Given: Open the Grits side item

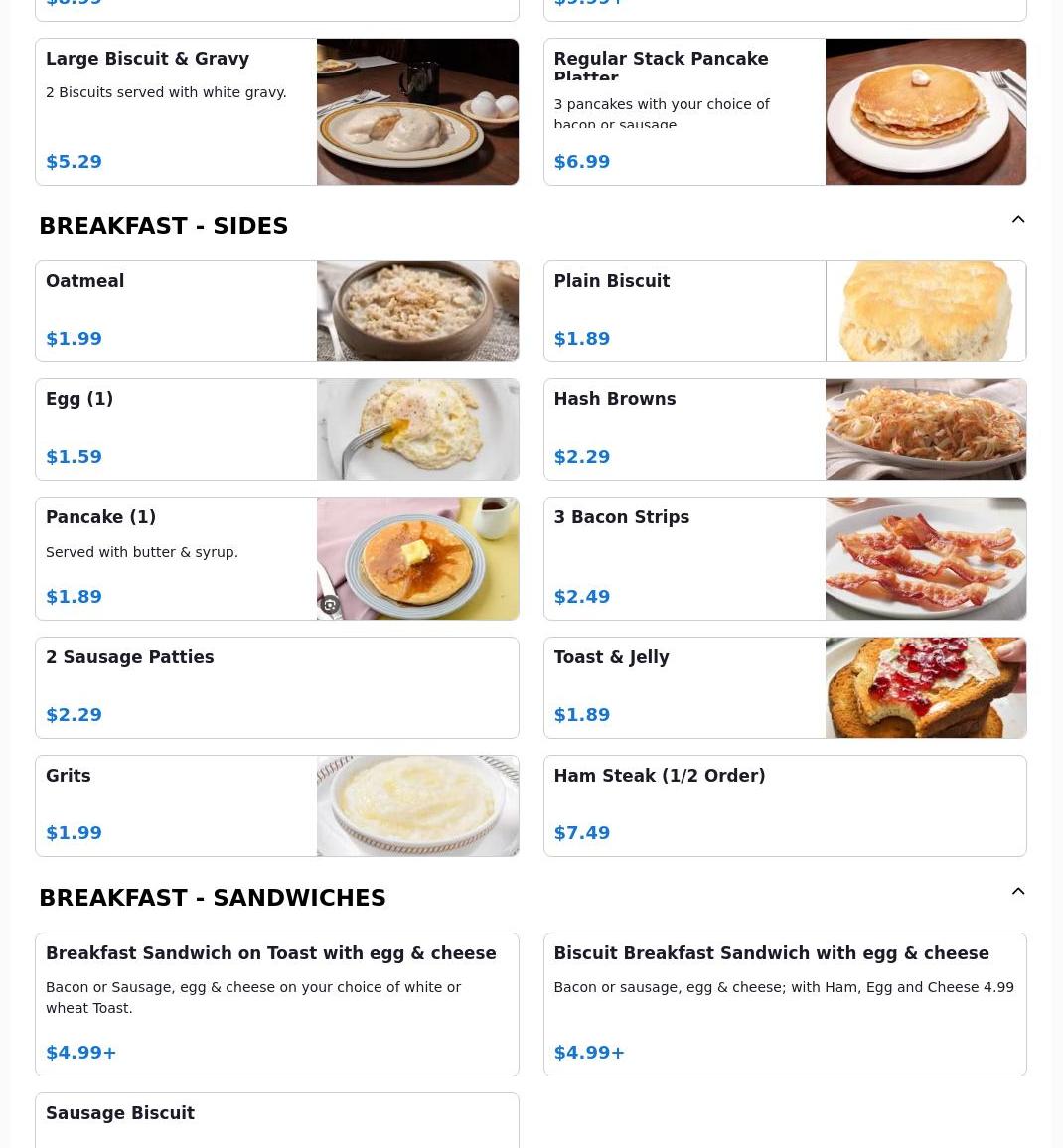Looking at the screenshot, I should (277, 805).
